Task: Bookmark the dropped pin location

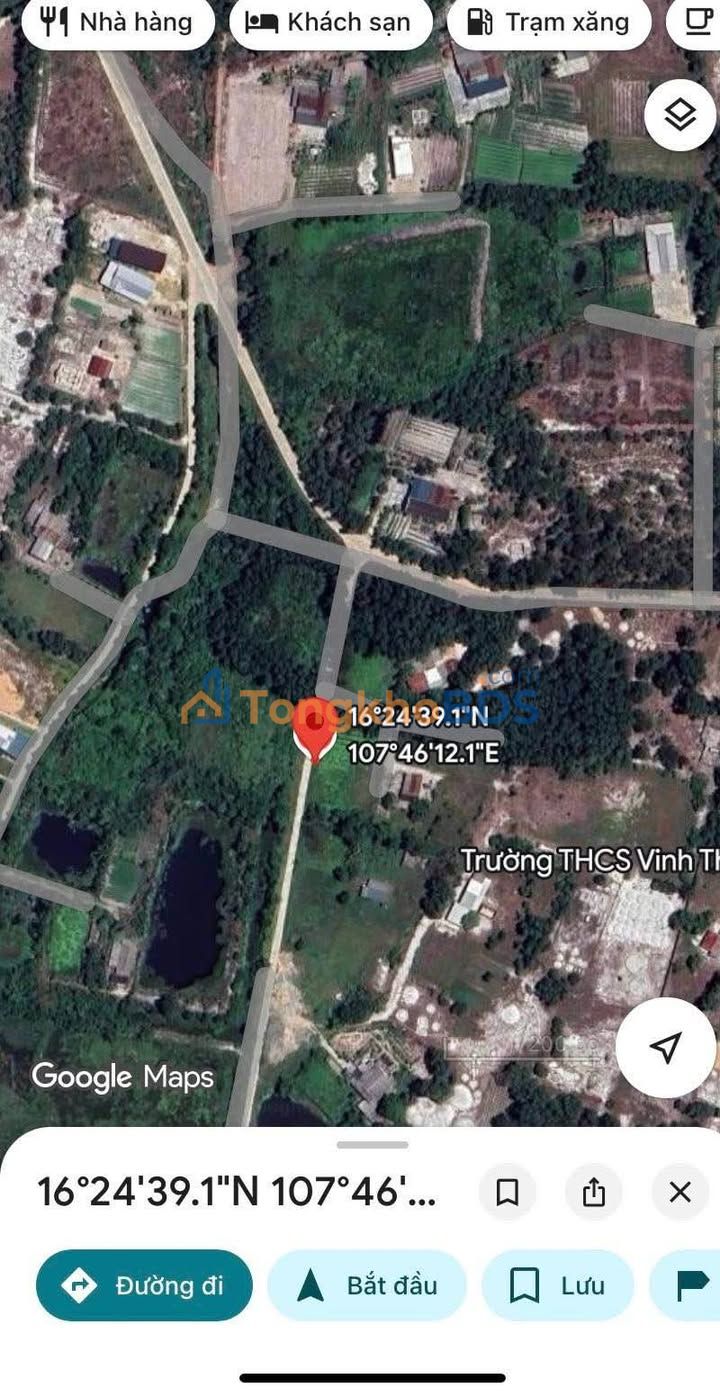Action: coord(507,1192)
